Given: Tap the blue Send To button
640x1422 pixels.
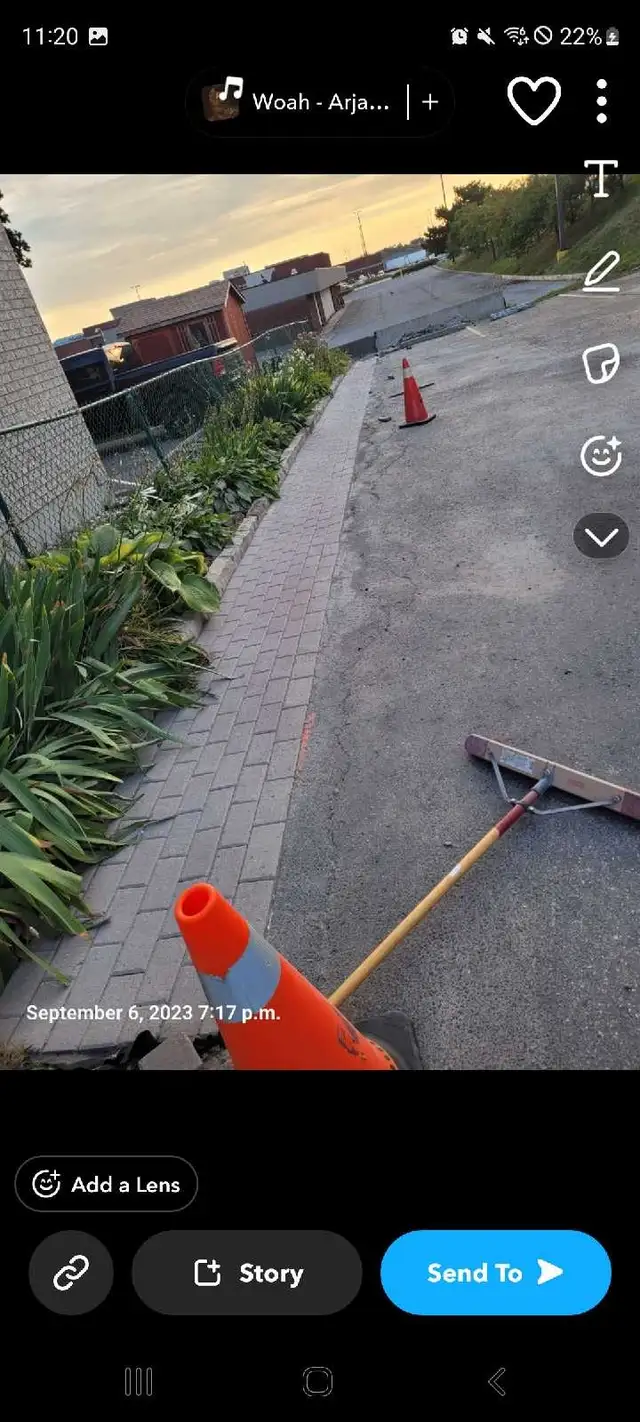Looking at the screenshot, I should pos(495,1272).
